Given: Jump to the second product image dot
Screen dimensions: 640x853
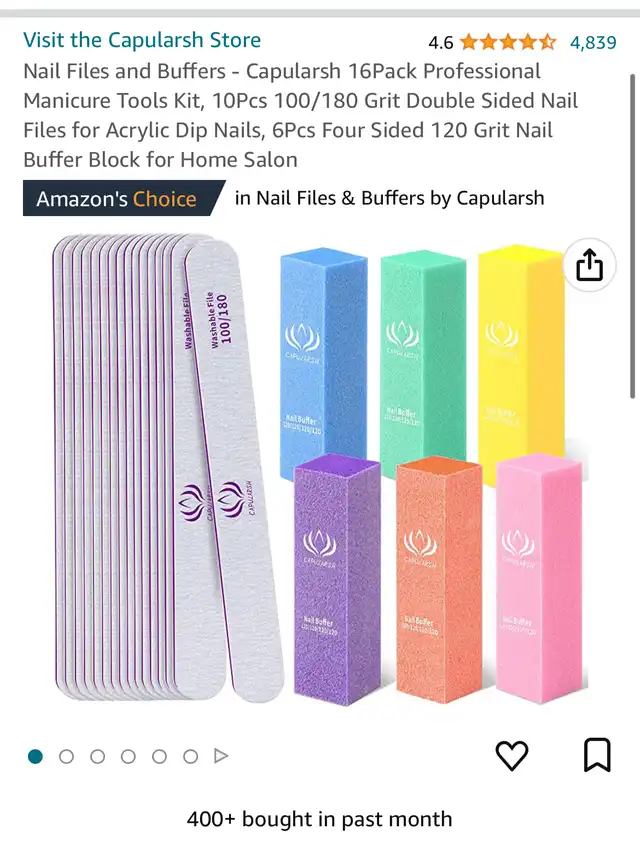Looking at the screenshot, I should (66, 756).
